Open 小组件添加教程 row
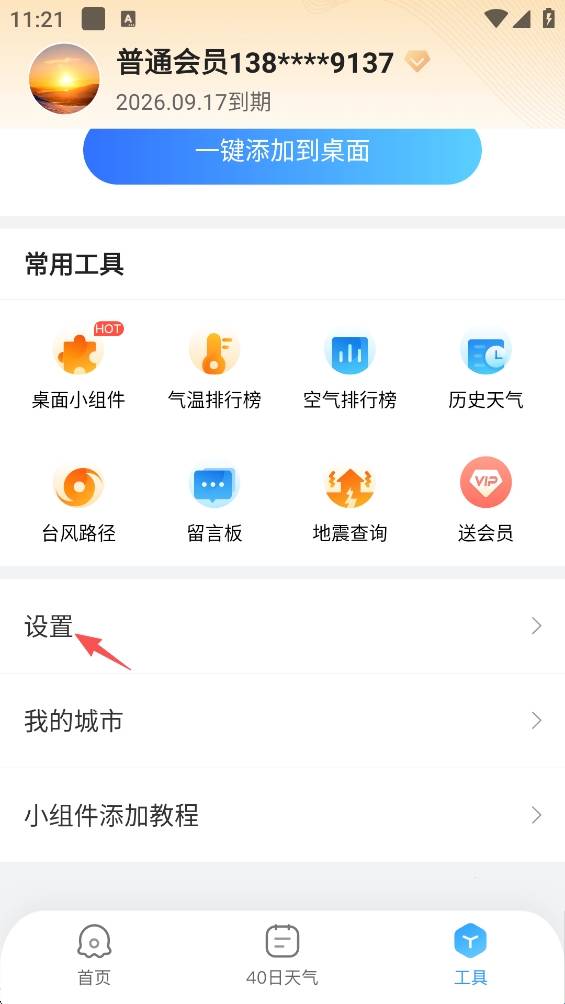This screenshot has height=1004, width=565. (x=282, y=815)
